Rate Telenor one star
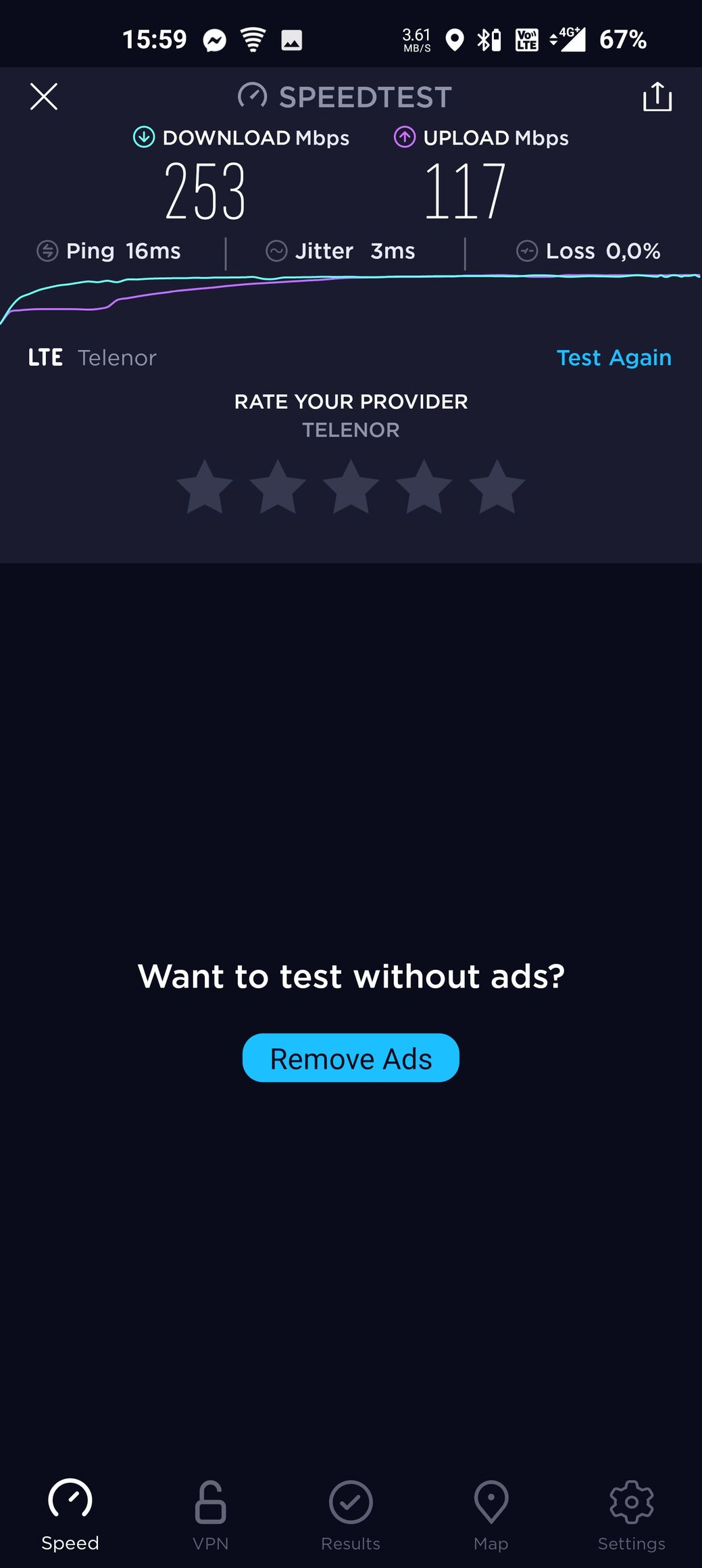This screenshot has height=1568, width=702. pyautogui.click(x=205, y=487)
